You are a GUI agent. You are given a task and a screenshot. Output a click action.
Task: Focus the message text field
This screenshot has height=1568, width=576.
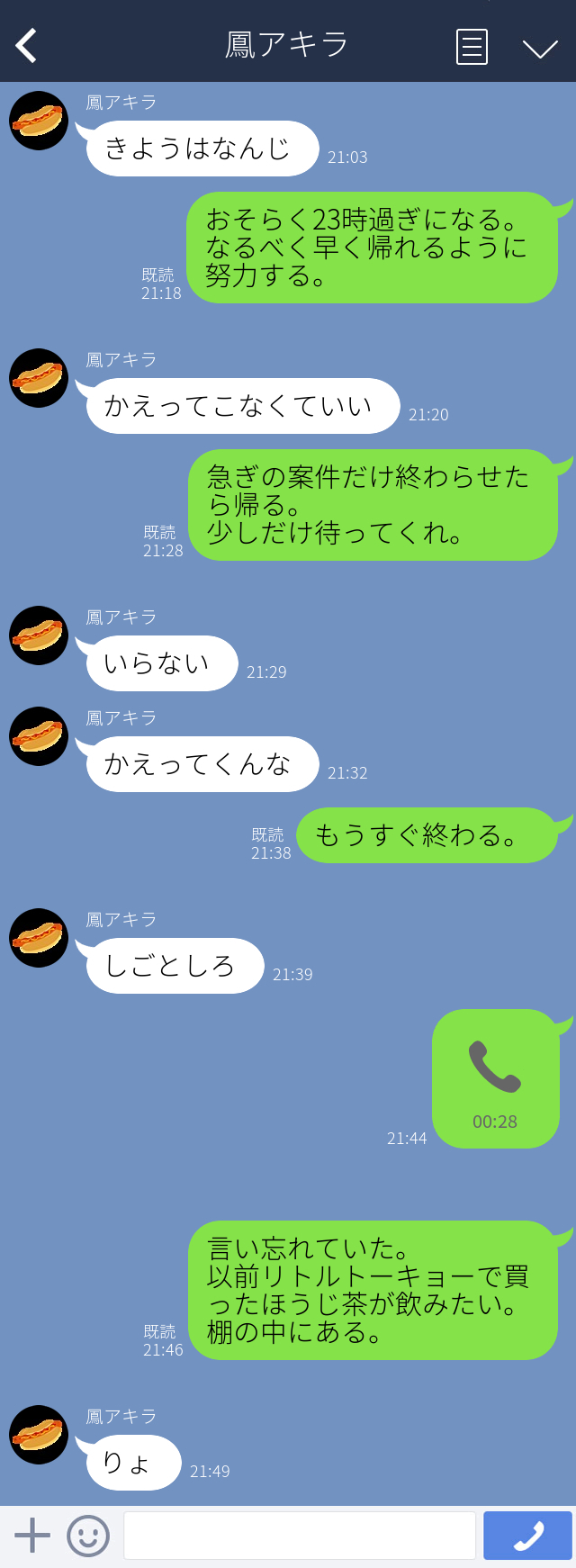tap(299, 1535)
